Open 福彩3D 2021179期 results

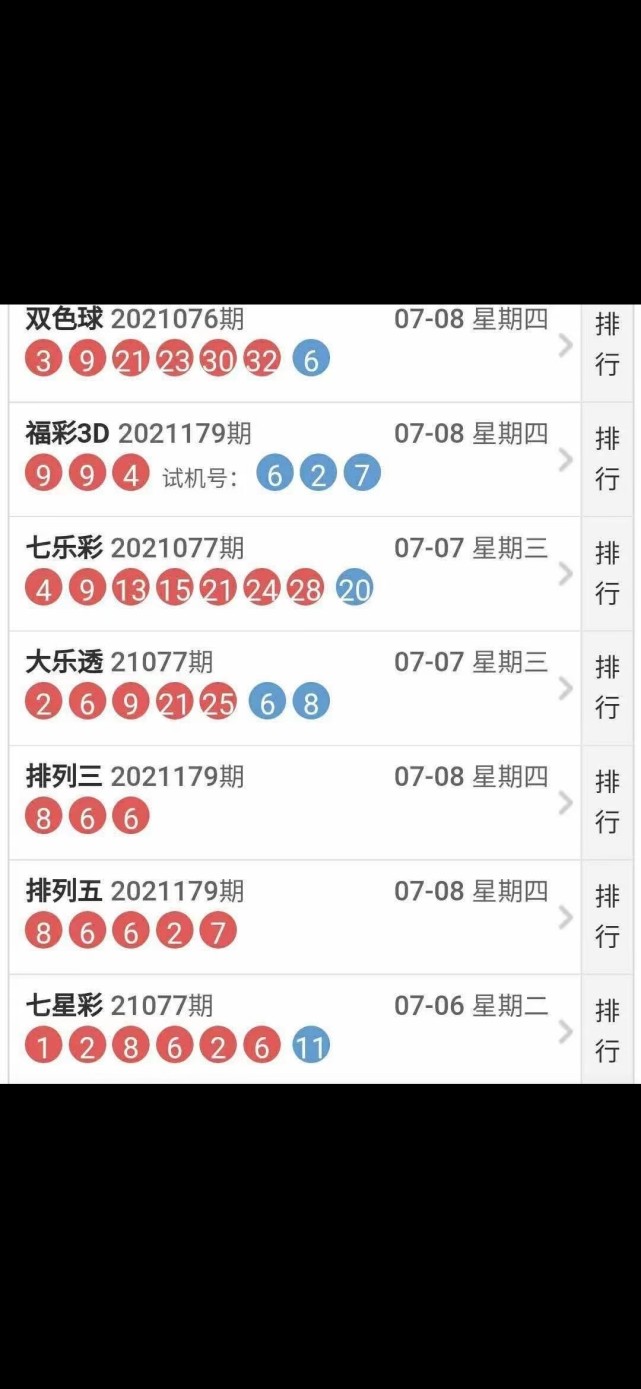point(290,459)
